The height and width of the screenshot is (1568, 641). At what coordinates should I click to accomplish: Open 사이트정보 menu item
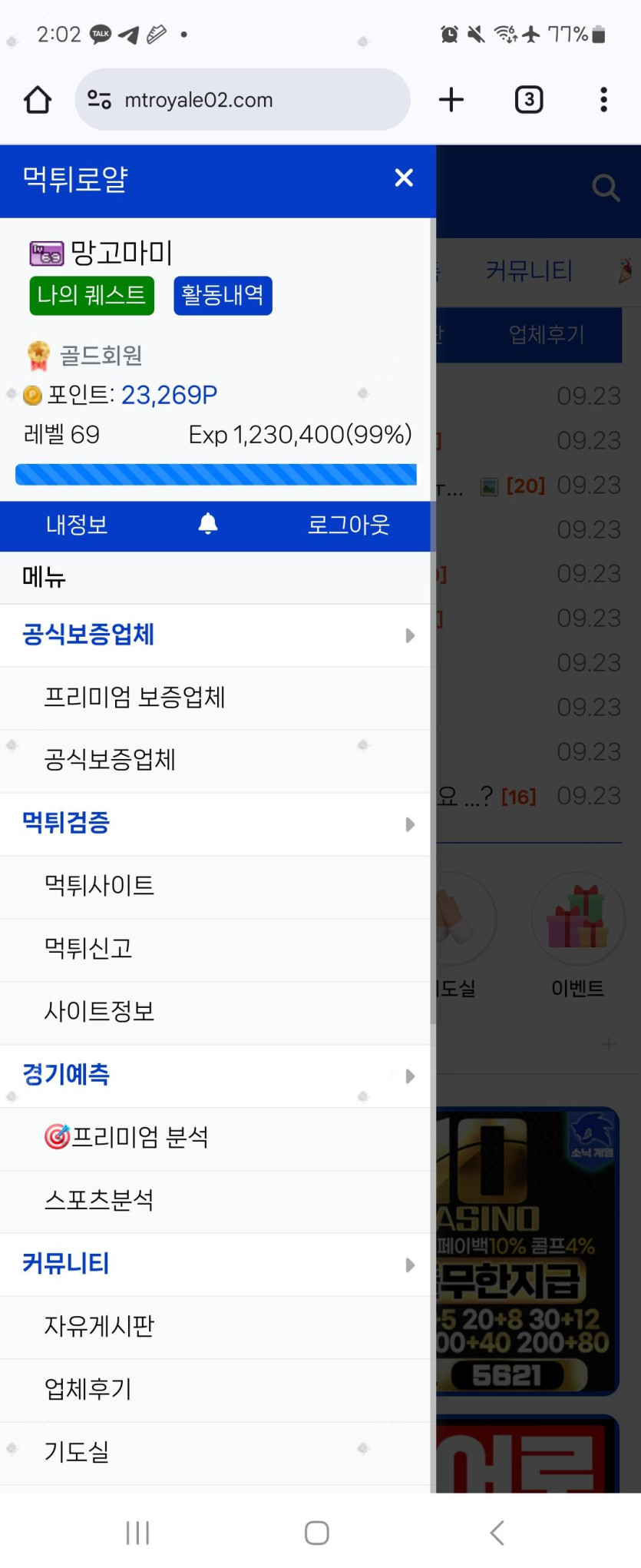pyautogui.click(x=100, y=1012)
